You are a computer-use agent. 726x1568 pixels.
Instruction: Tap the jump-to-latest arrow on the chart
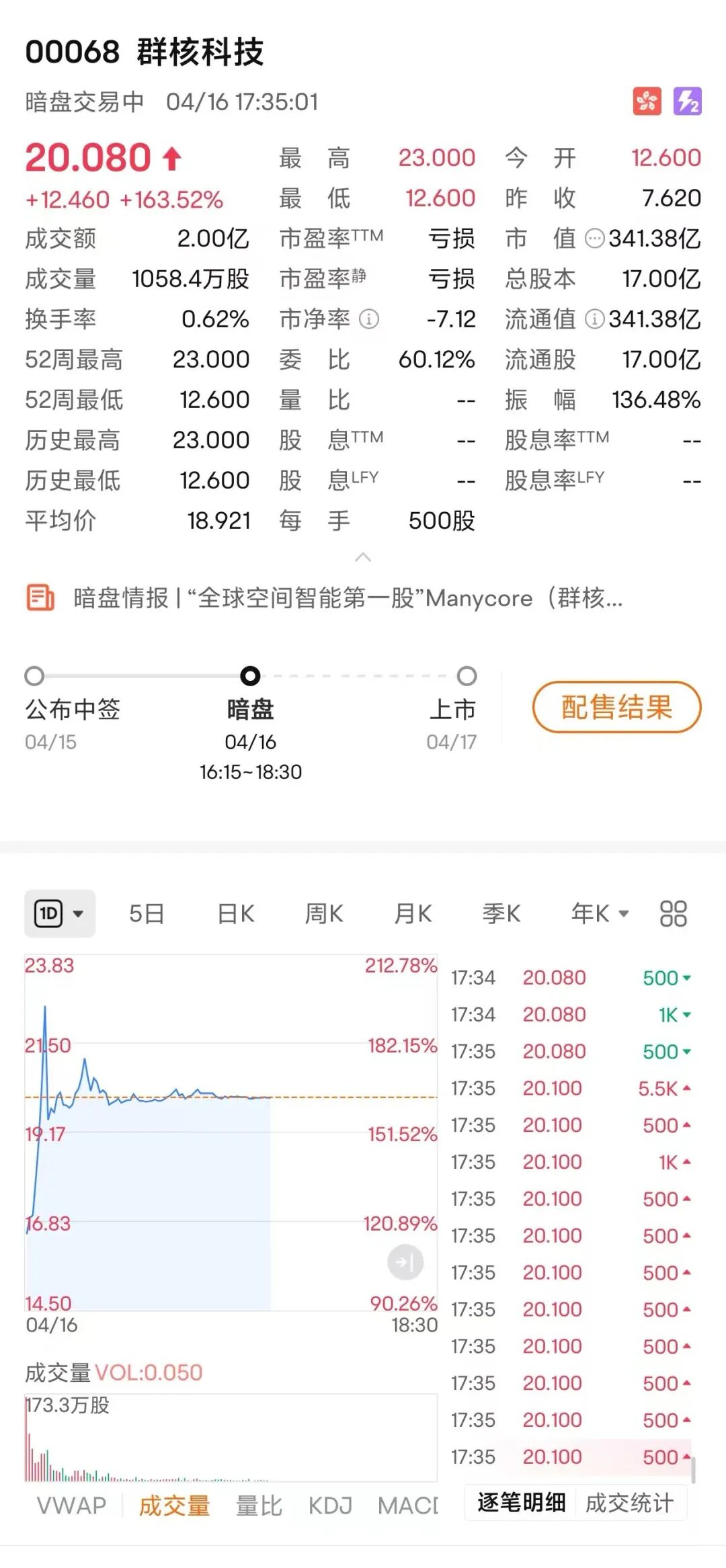pos(405,1262)
